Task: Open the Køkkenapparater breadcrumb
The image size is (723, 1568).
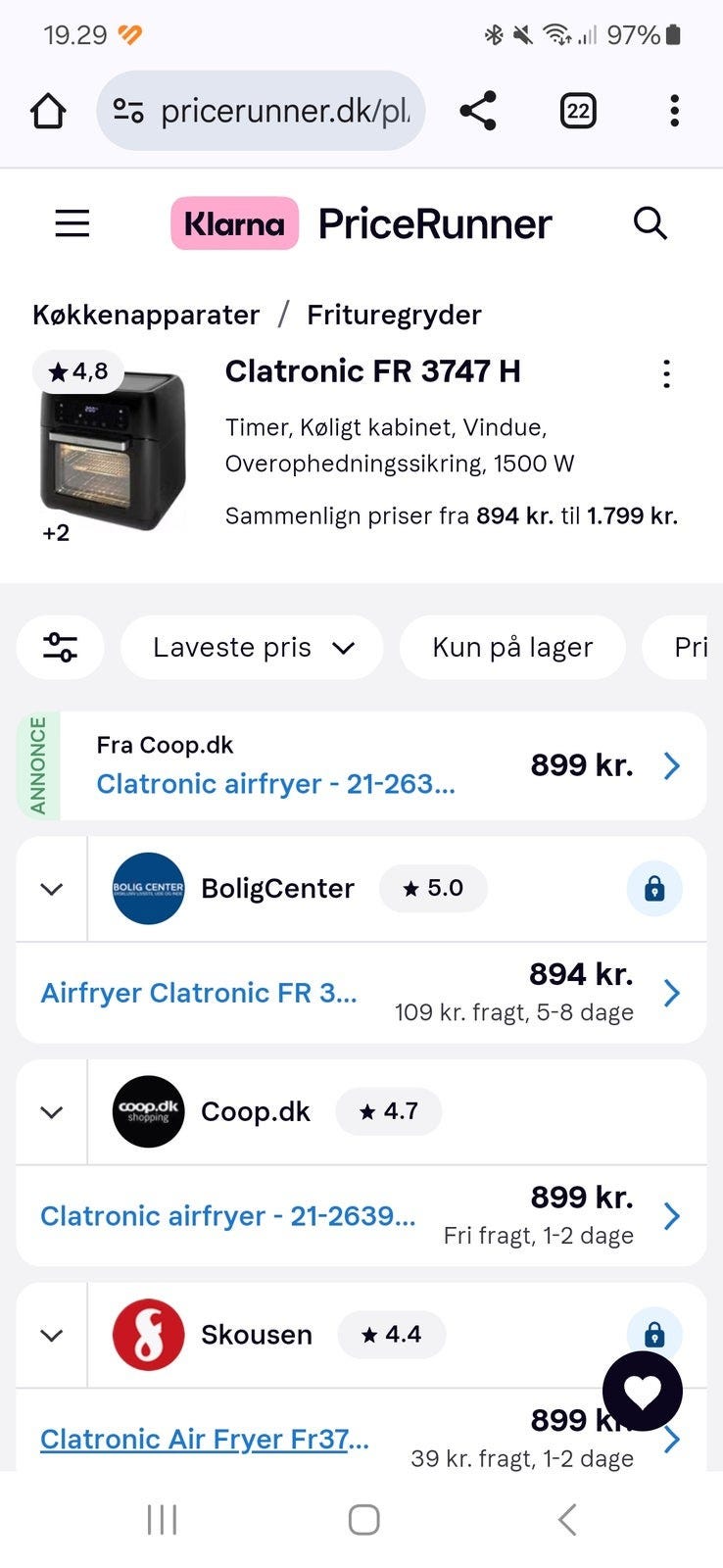Action: [x=146, y=315]
